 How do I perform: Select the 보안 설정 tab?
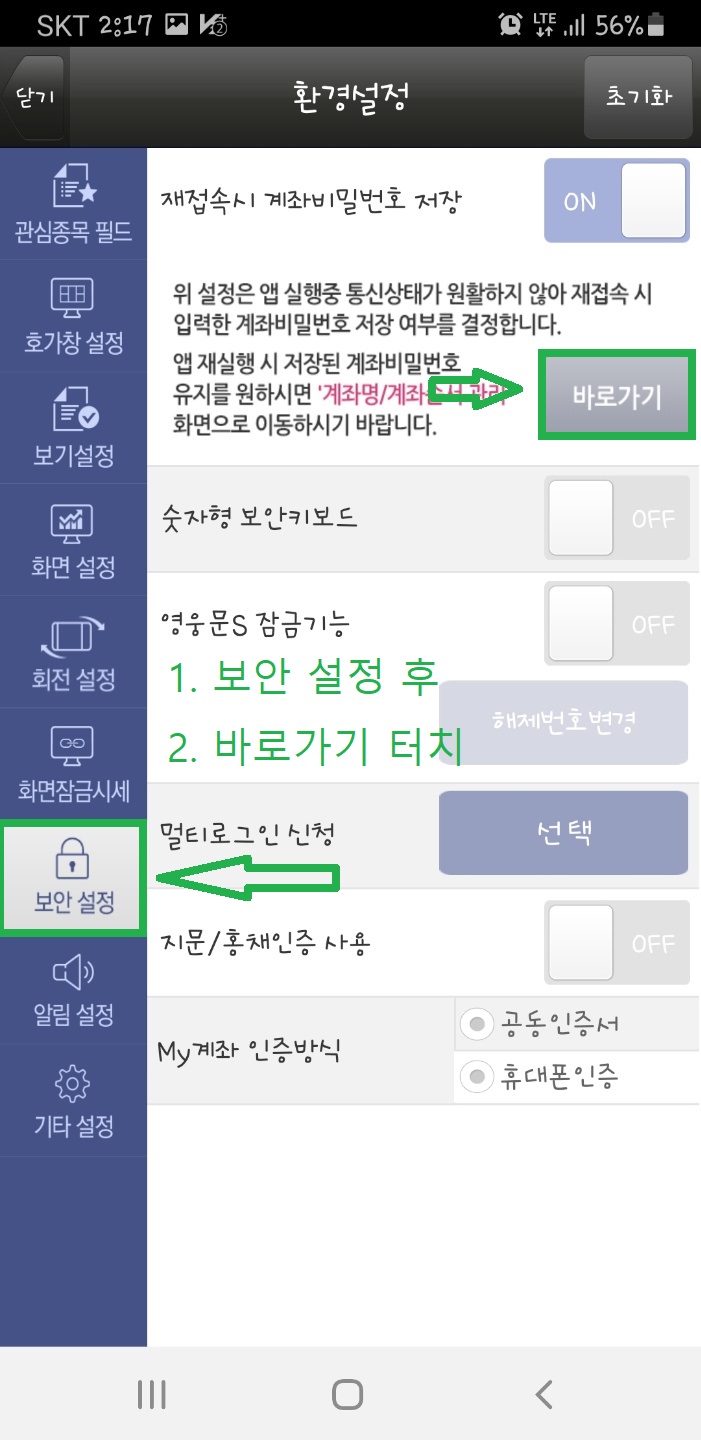[74, 877]
